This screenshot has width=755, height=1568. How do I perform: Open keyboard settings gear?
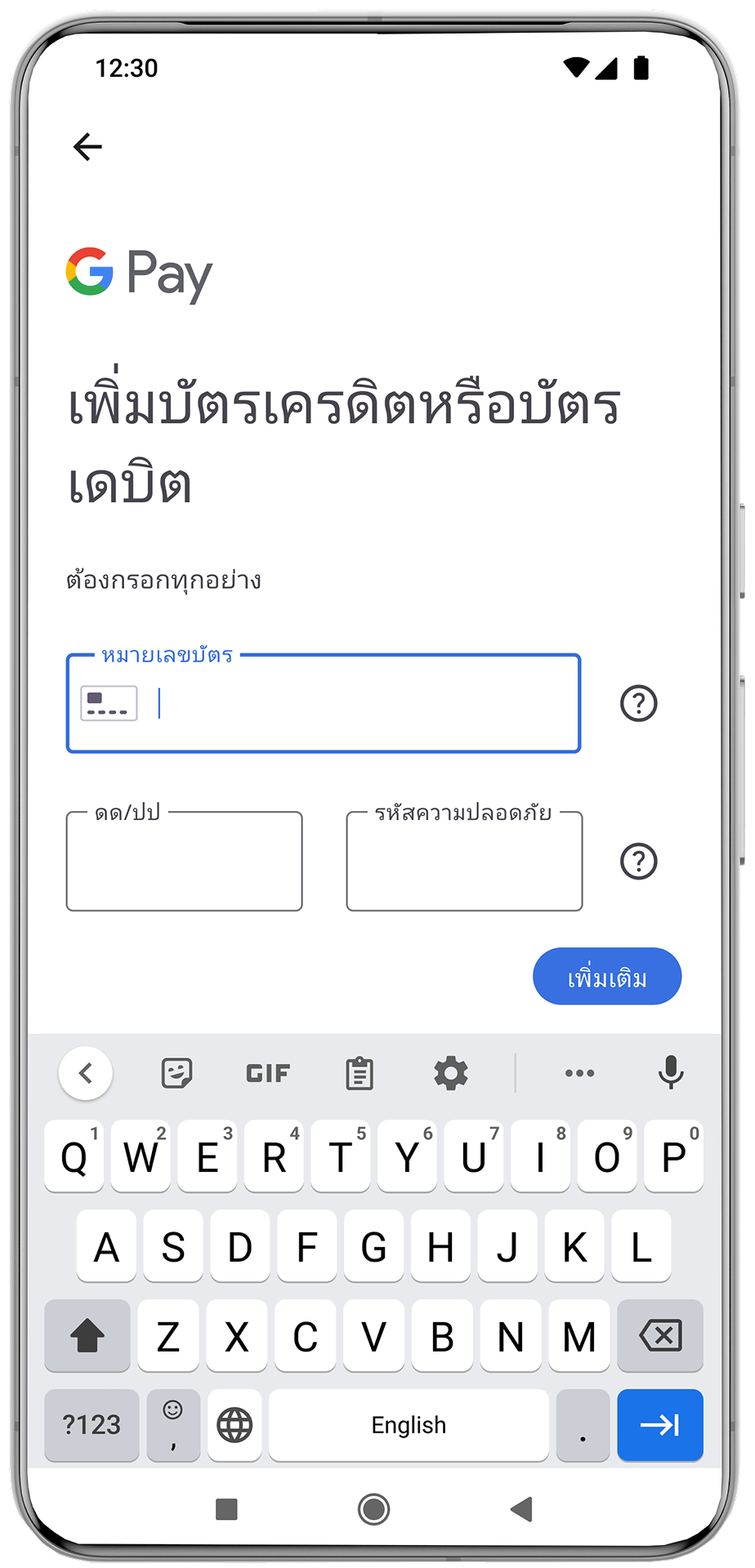click(450, 1073)
